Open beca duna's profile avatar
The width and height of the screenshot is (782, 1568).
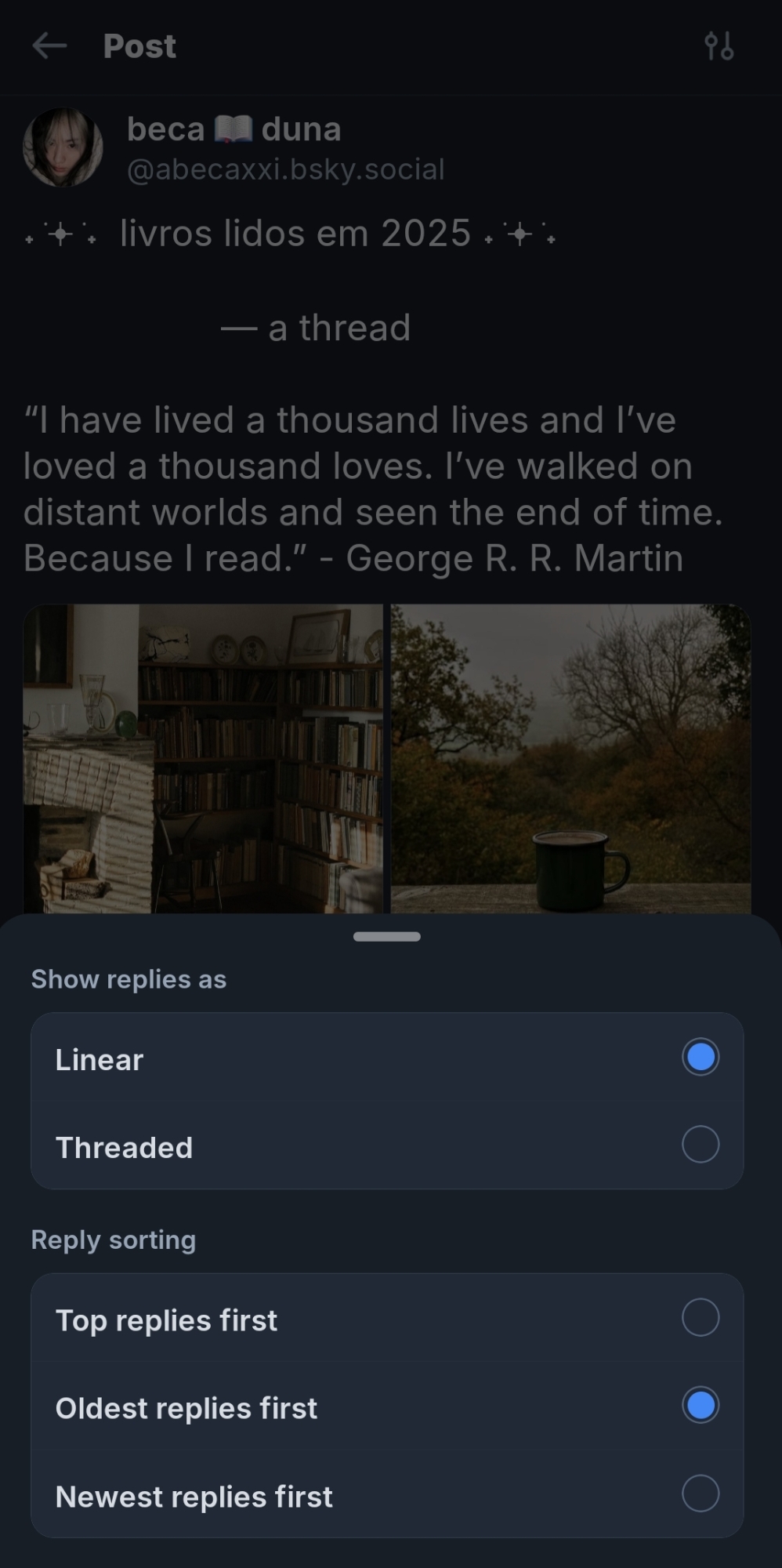(x=63, y=147)
